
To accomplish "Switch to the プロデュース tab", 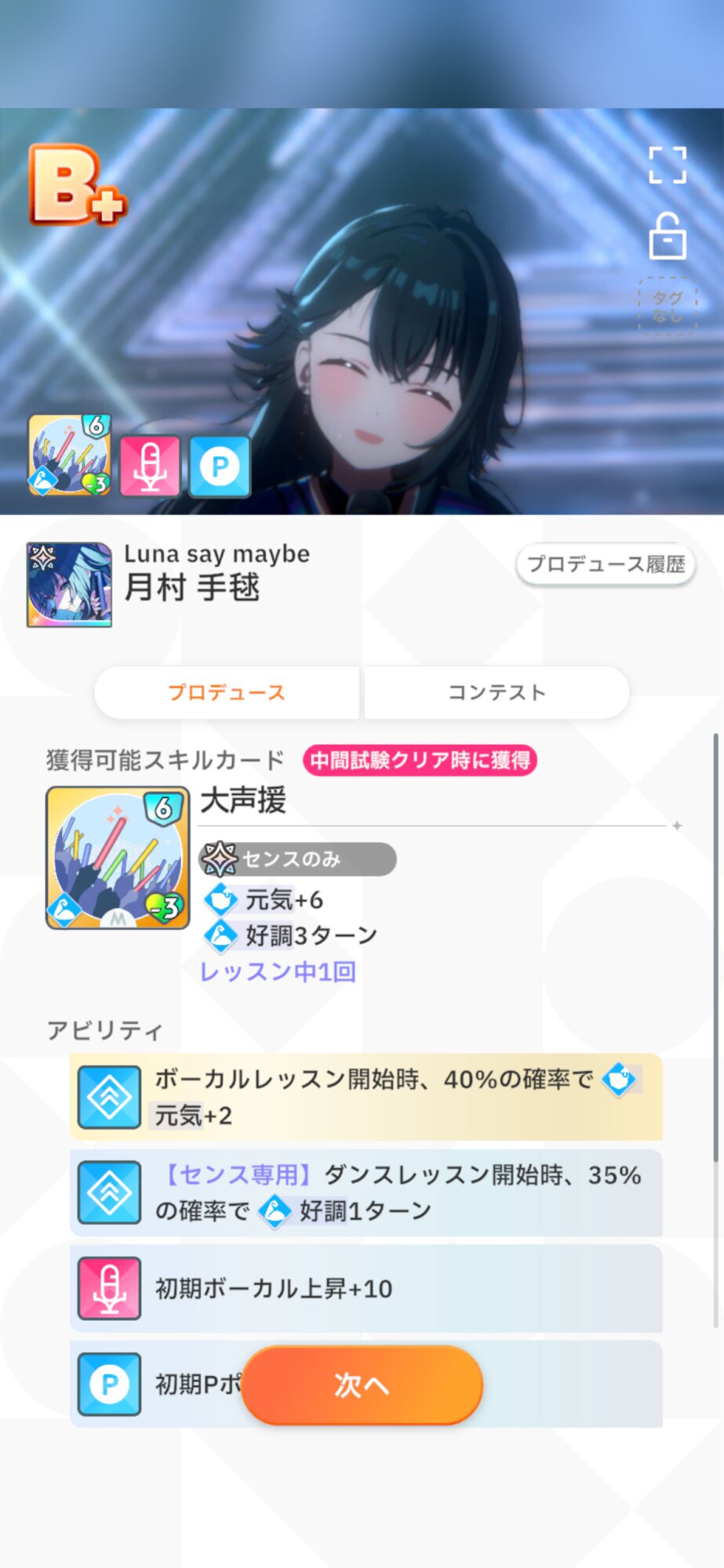I will point(227,692).
